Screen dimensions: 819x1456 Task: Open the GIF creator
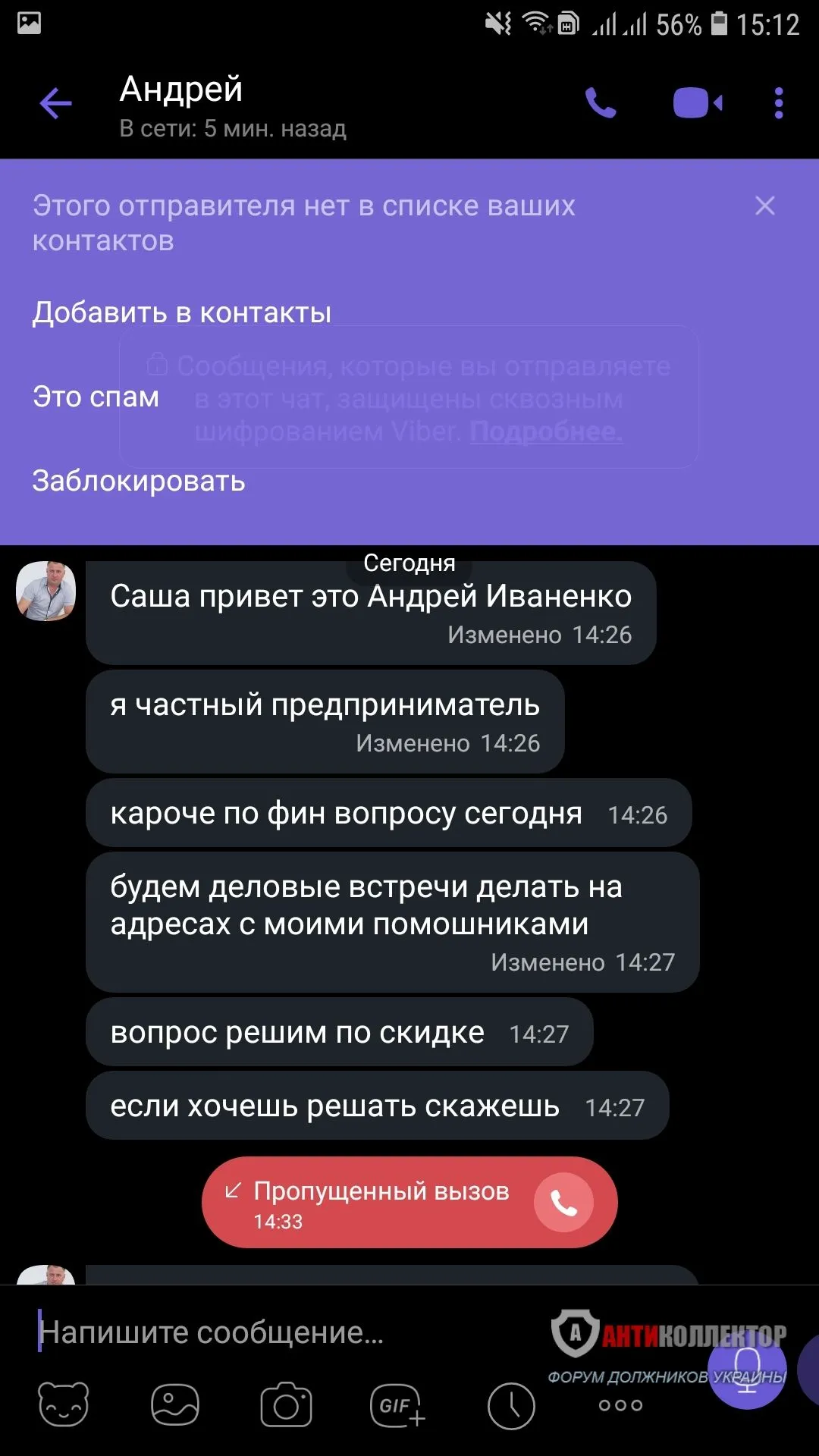pyautogui.click(x=397, y=1405)
